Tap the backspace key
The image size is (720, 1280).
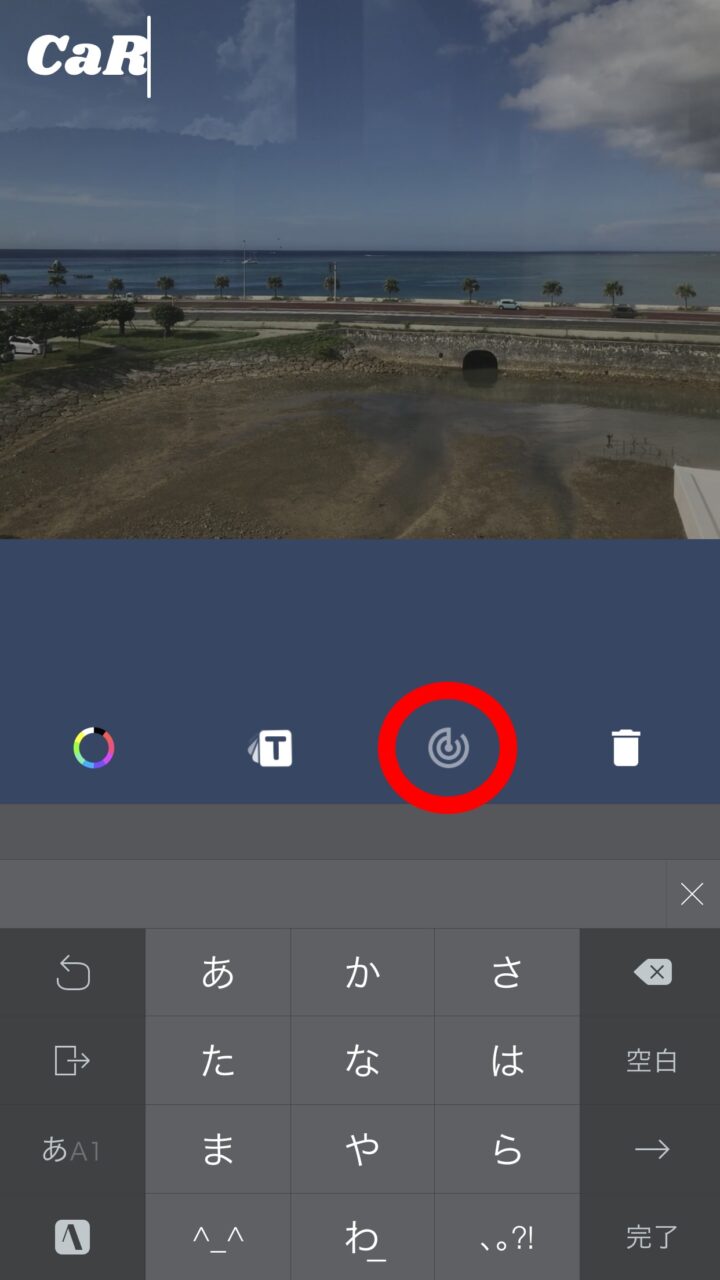(652, 972)
